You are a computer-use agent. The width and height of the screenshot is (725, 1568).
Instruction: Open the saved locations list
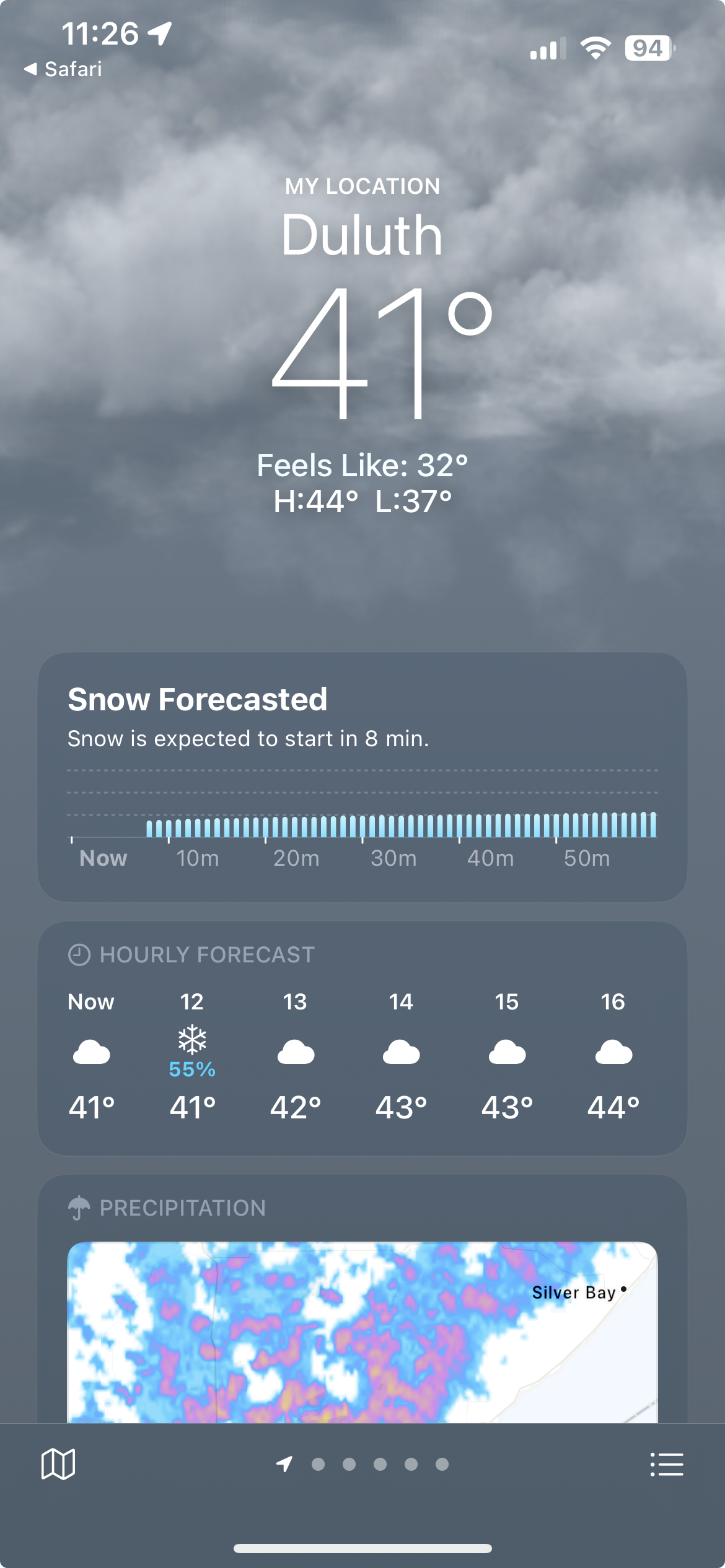pyautogui.click(x=667, y=1465)
